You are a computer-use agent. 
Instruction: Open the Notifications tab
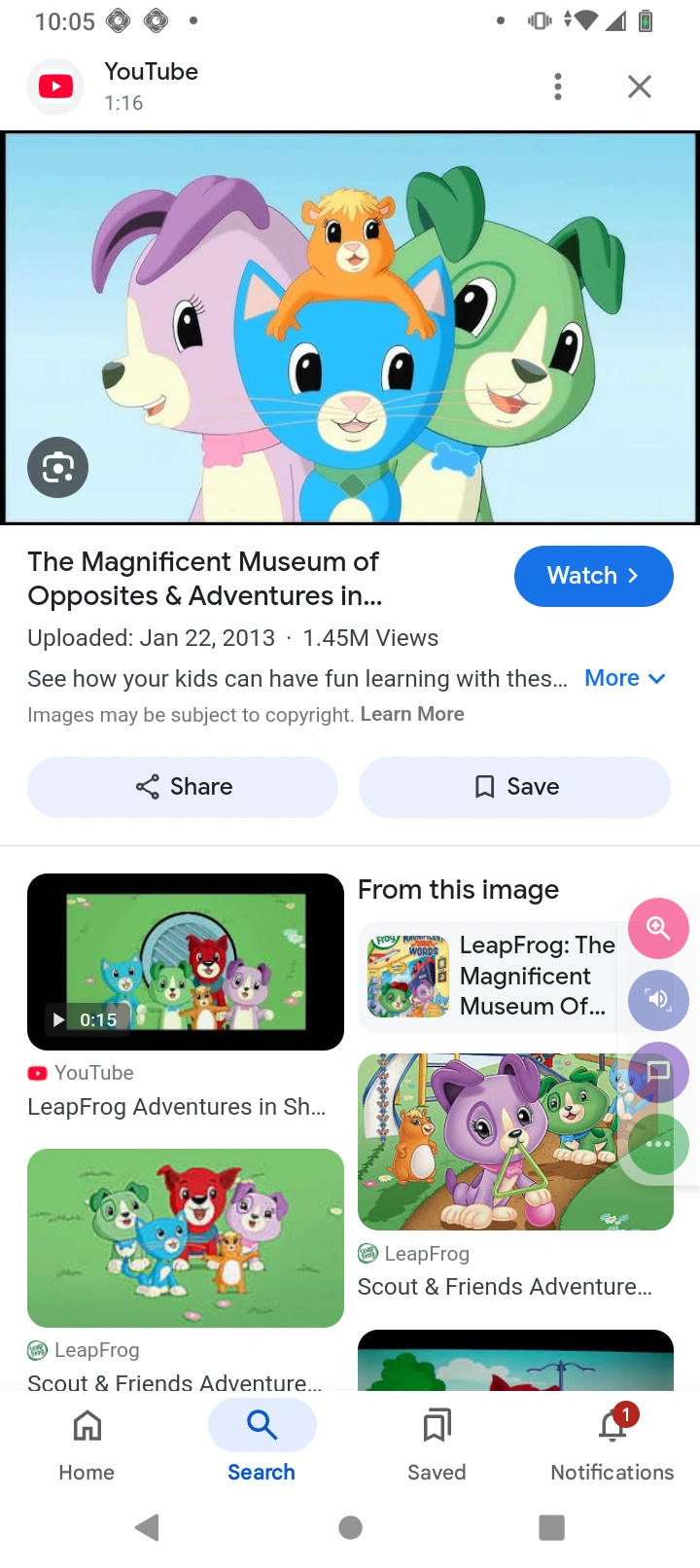tap(612, 1443)
